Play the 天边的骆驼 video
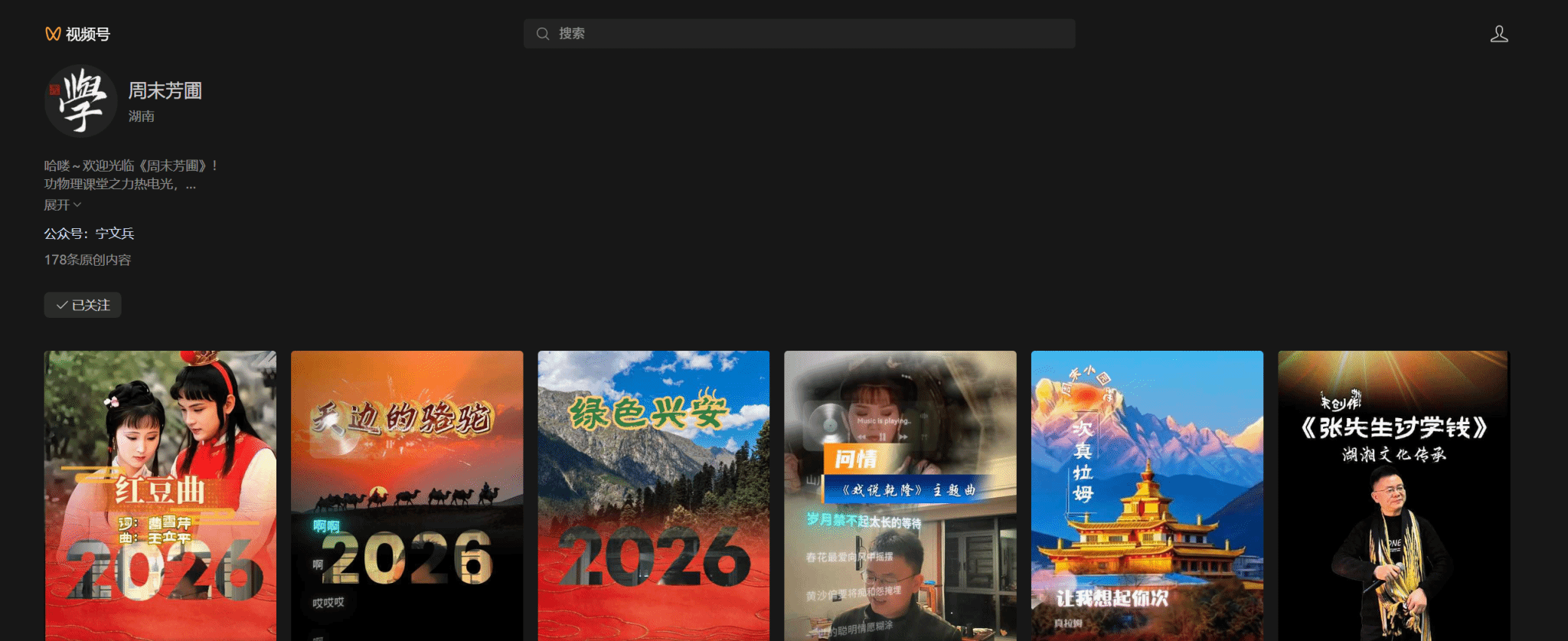Image resolution: width=1568 pixels, height=641 pixels. 407,495
